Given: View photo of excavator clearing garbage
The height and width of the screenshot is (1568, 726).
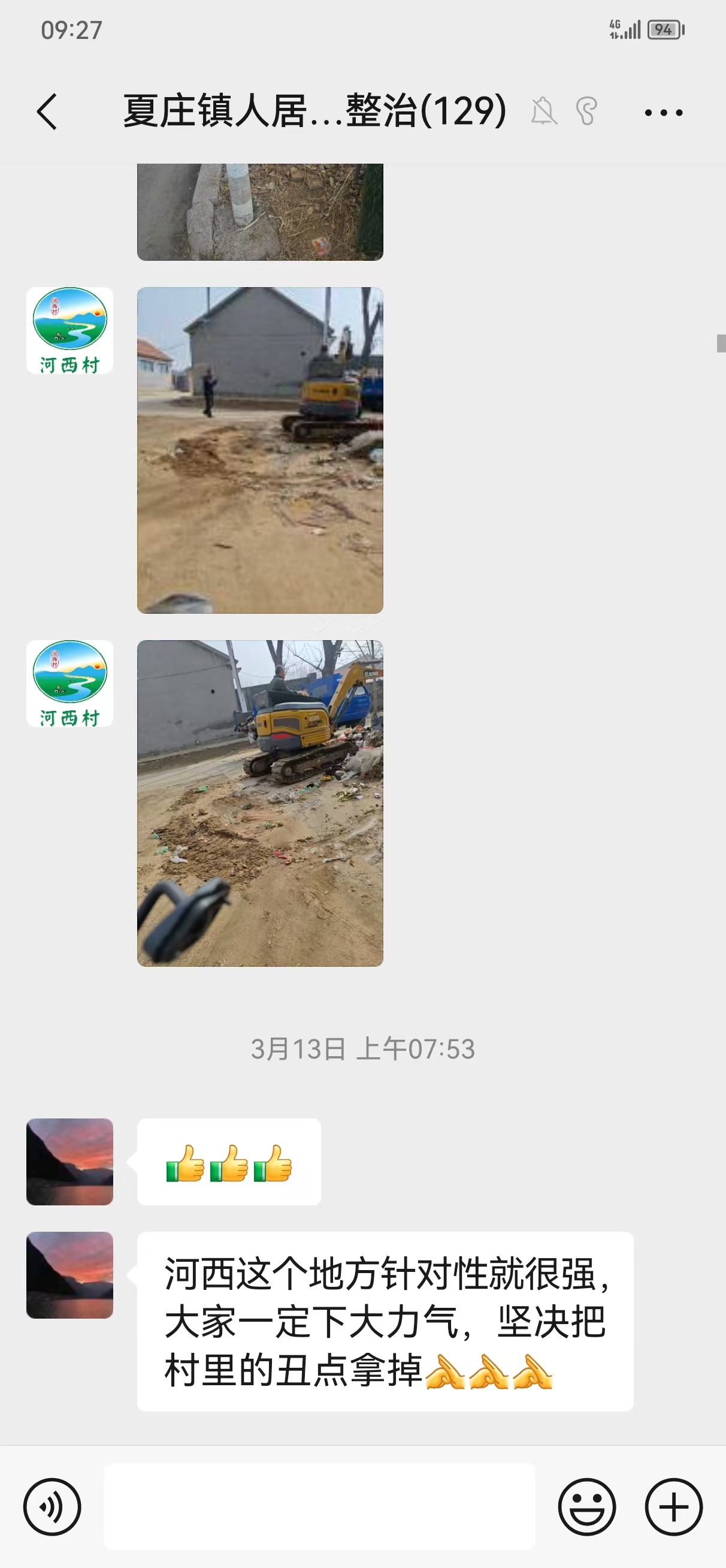Looking at the screenshot, I should tap(260, 803).
